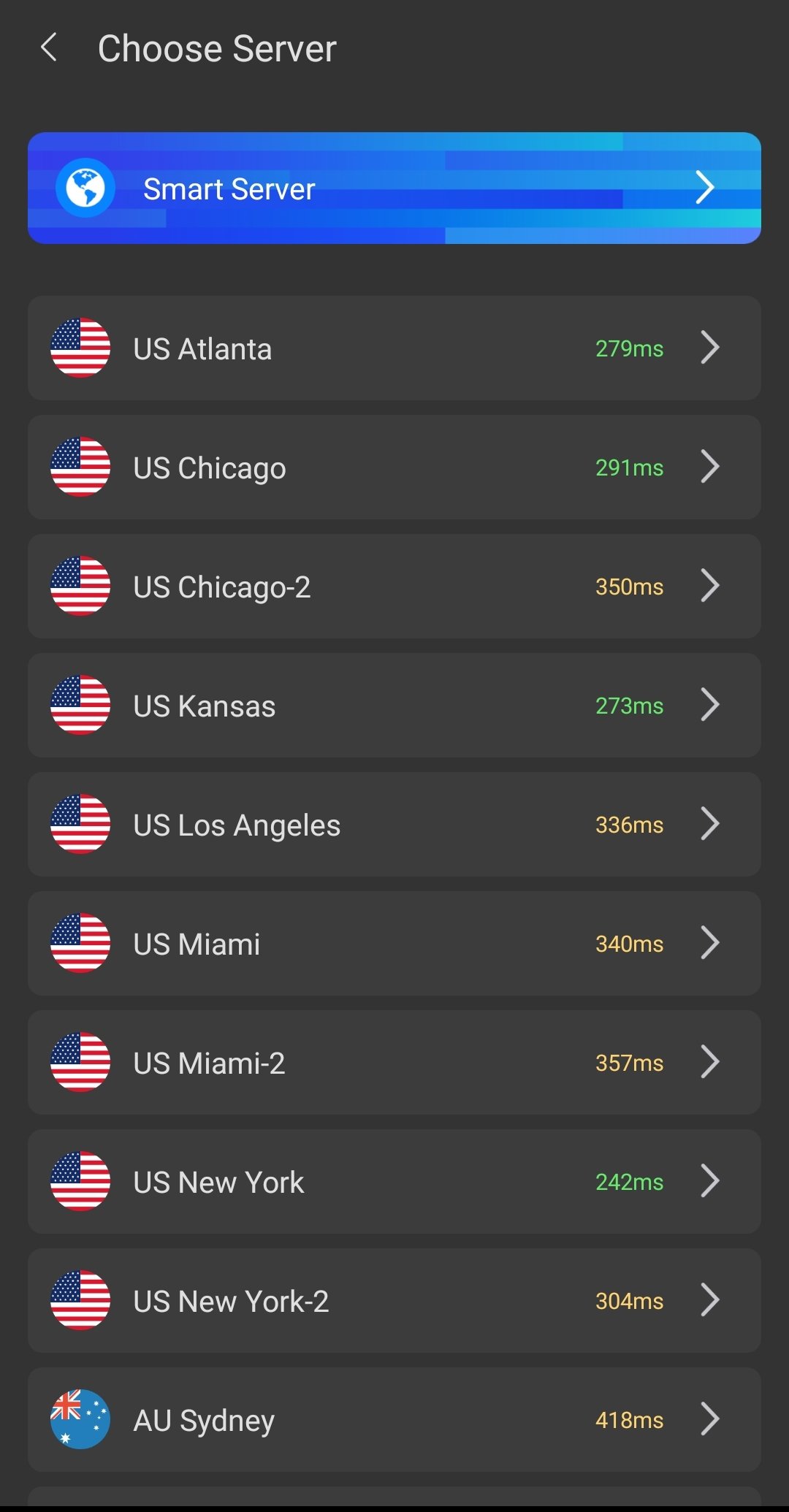Pick the US New York-2 server

[394, 1300]
